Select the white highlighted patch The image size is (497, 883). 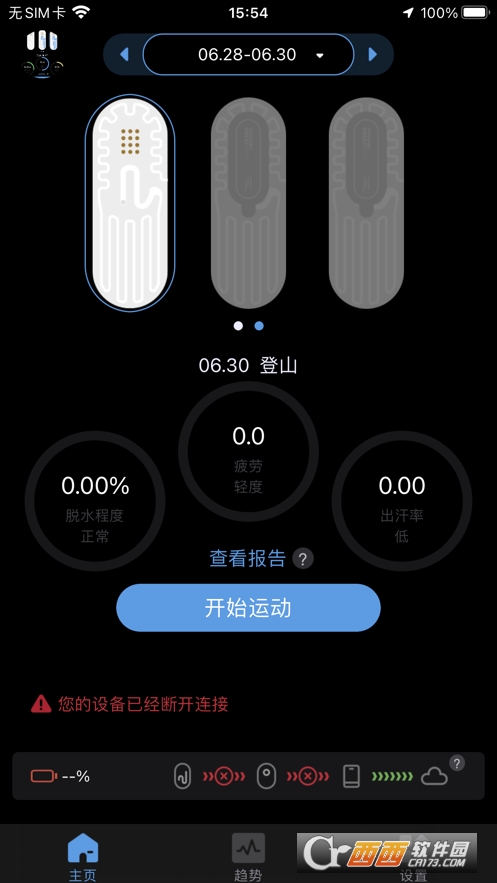130,203
